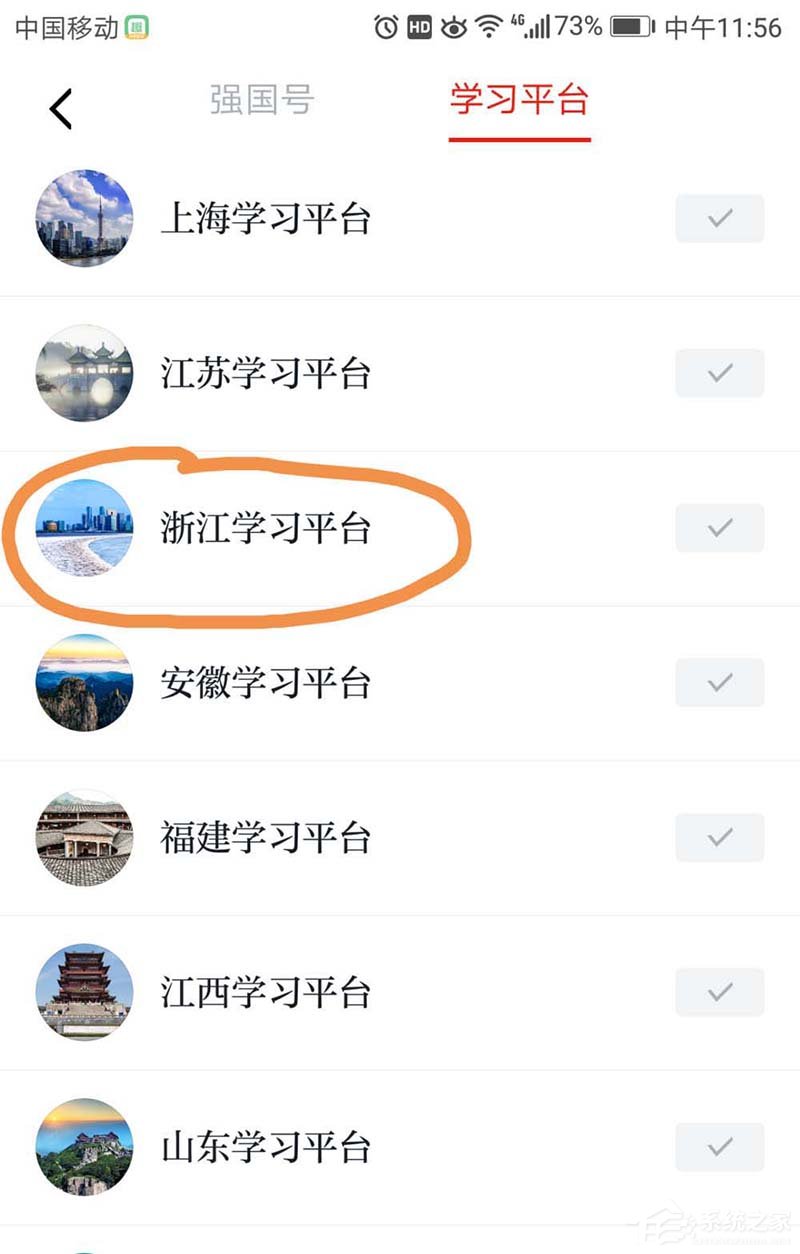The width and height of the screenshot is (800, 1254).
Task: Toggle the checkmark beside 安徽学习平台
Action: tap(719, 683)
